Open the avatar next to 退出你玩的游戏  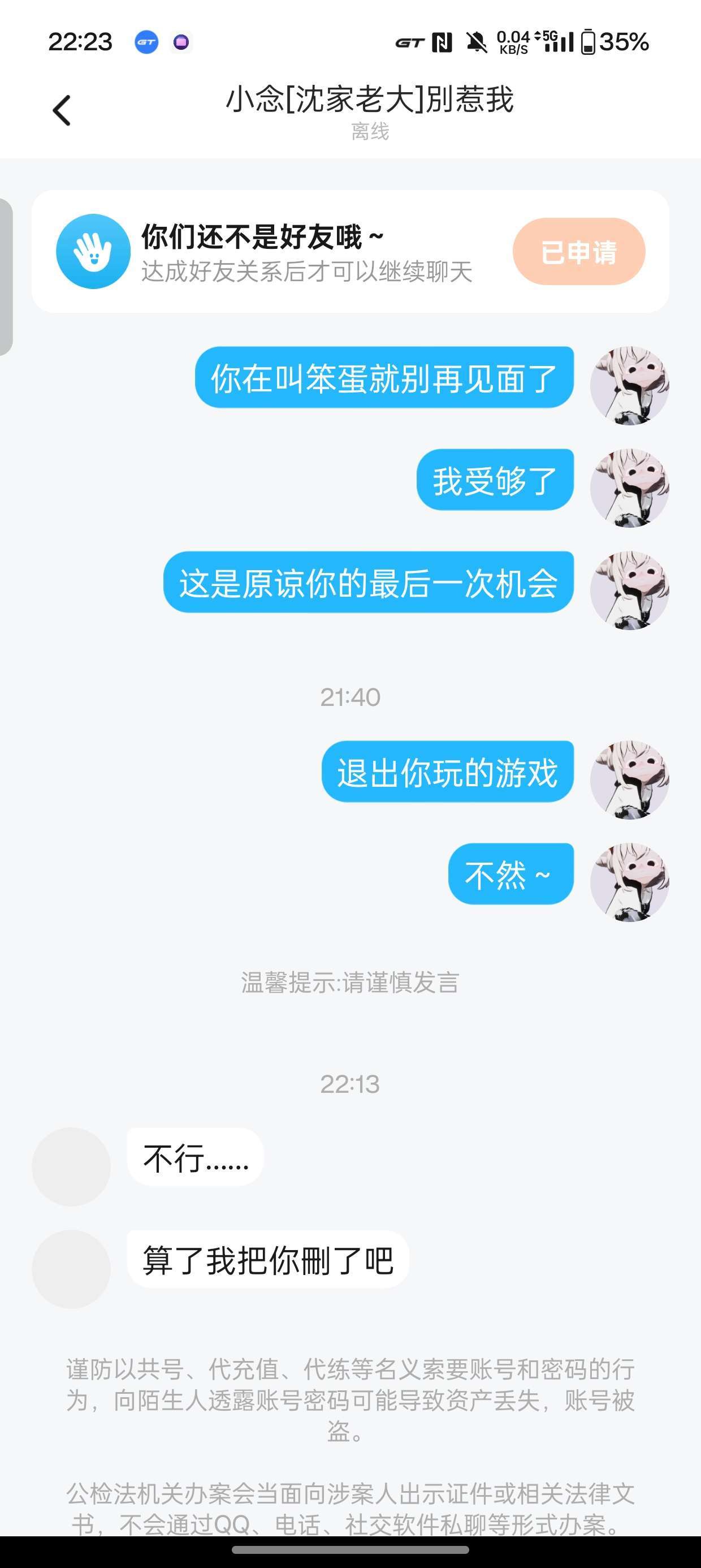[629, 779]
